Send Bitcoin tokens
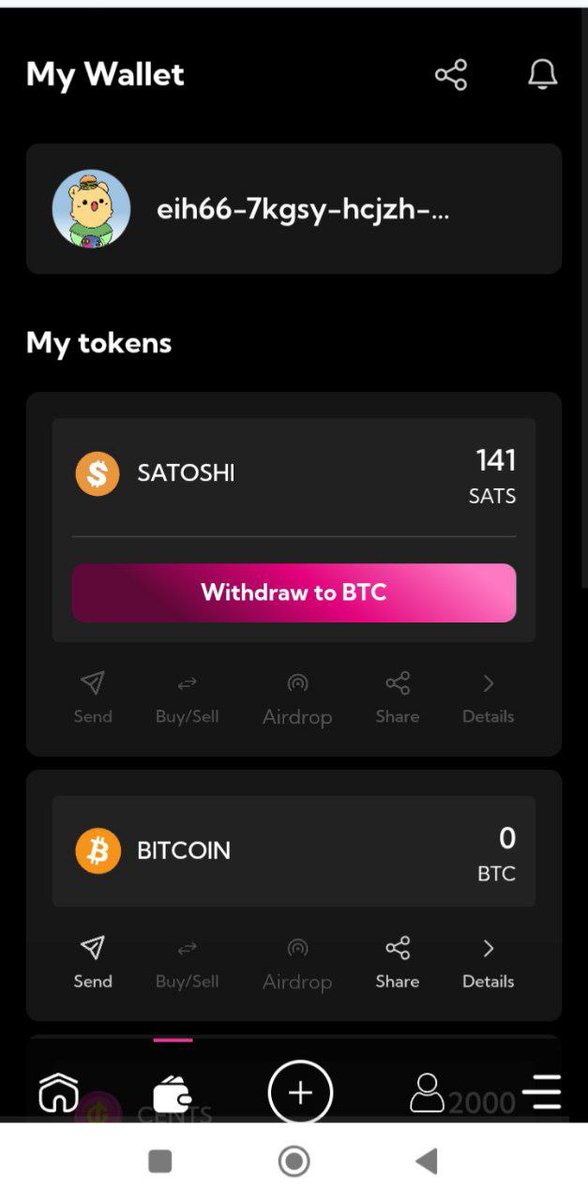The height and width of the screenshot is (1200, 588). point(93,963)
